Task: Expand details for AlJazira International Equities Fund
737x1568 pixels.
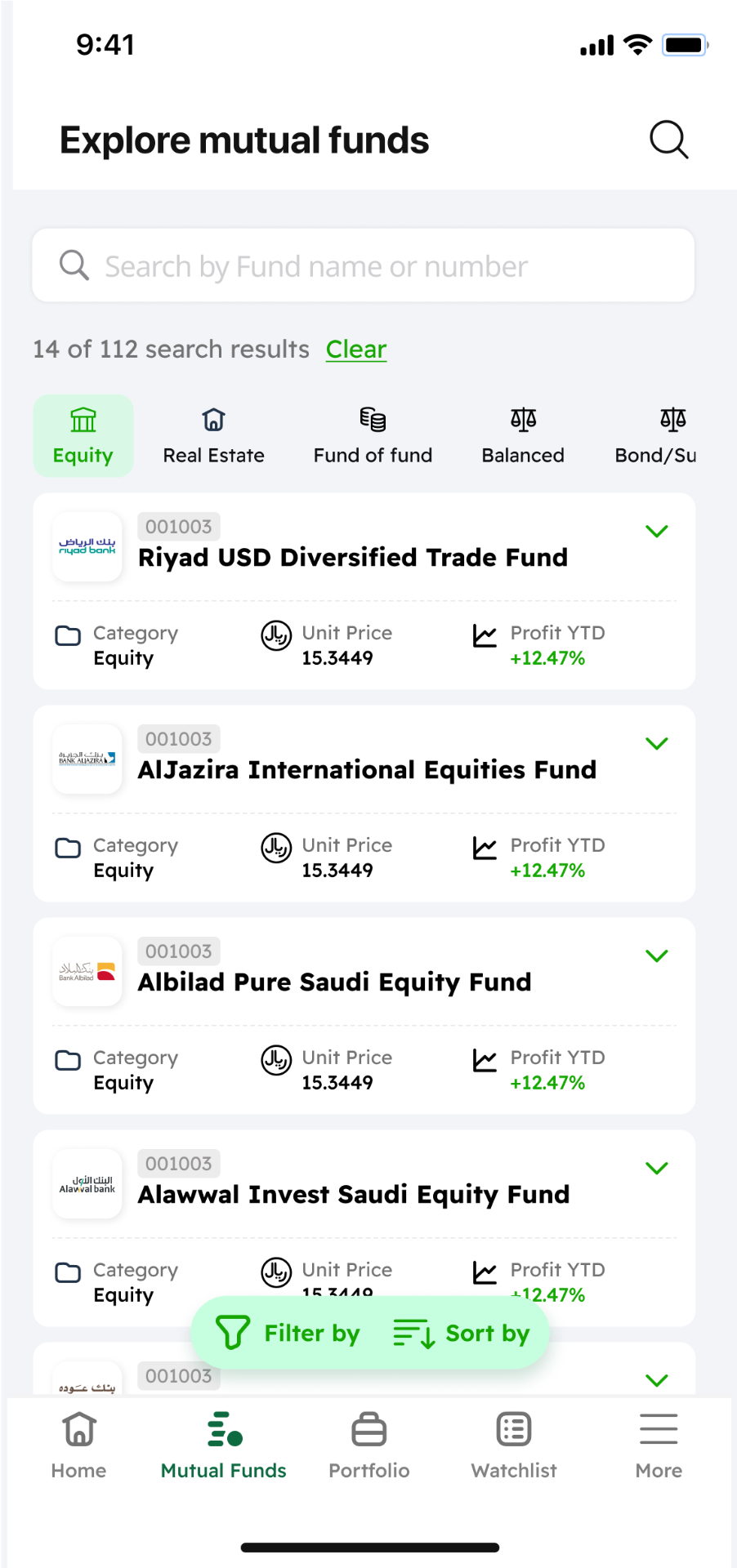Action: point(656,743)
